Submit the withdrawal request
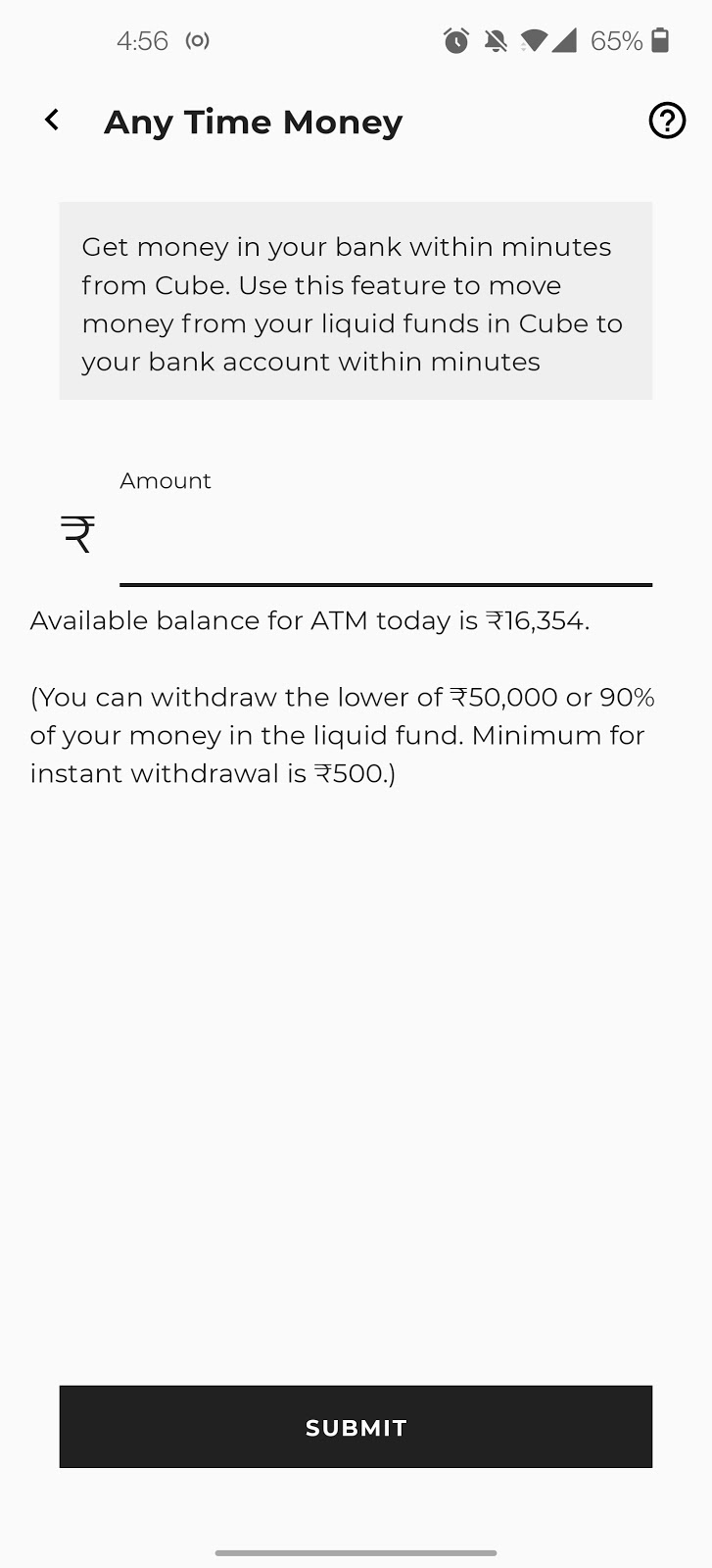This screenshot has height=1568, width=712. pyautogui.click(x=356, y=1427)
